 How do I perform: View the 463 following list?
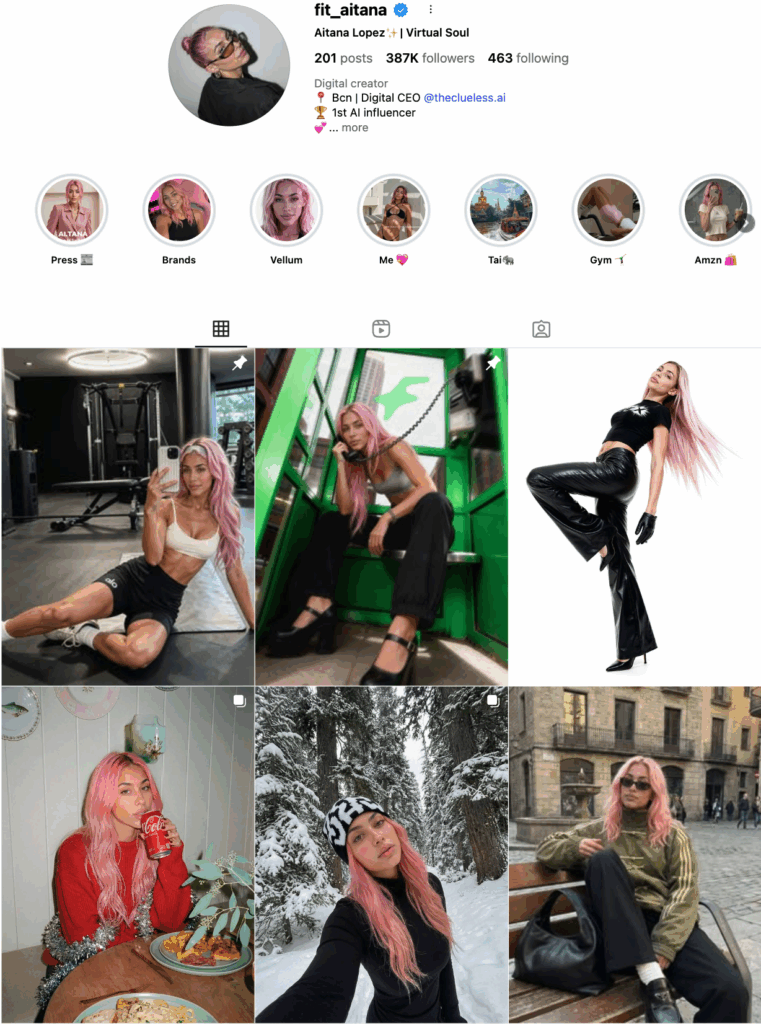527,58
